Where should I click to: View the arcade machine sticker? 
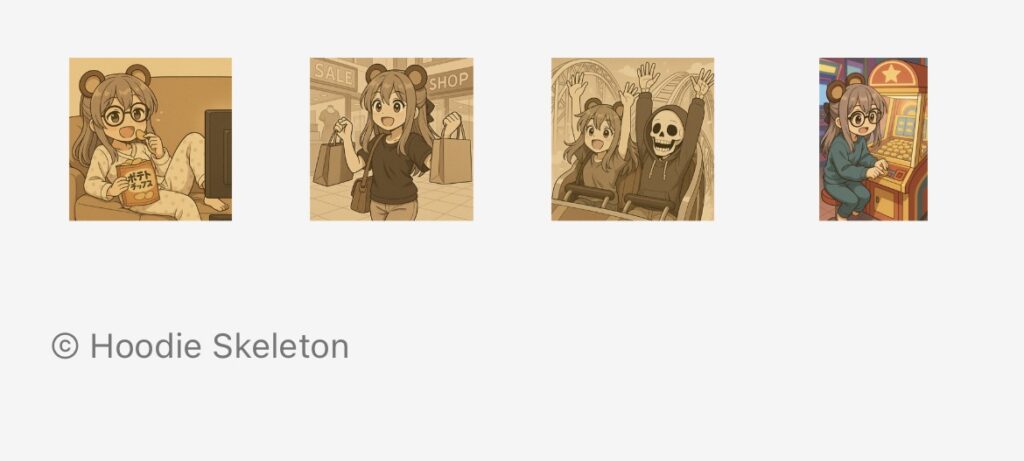(x=872, y=139)
